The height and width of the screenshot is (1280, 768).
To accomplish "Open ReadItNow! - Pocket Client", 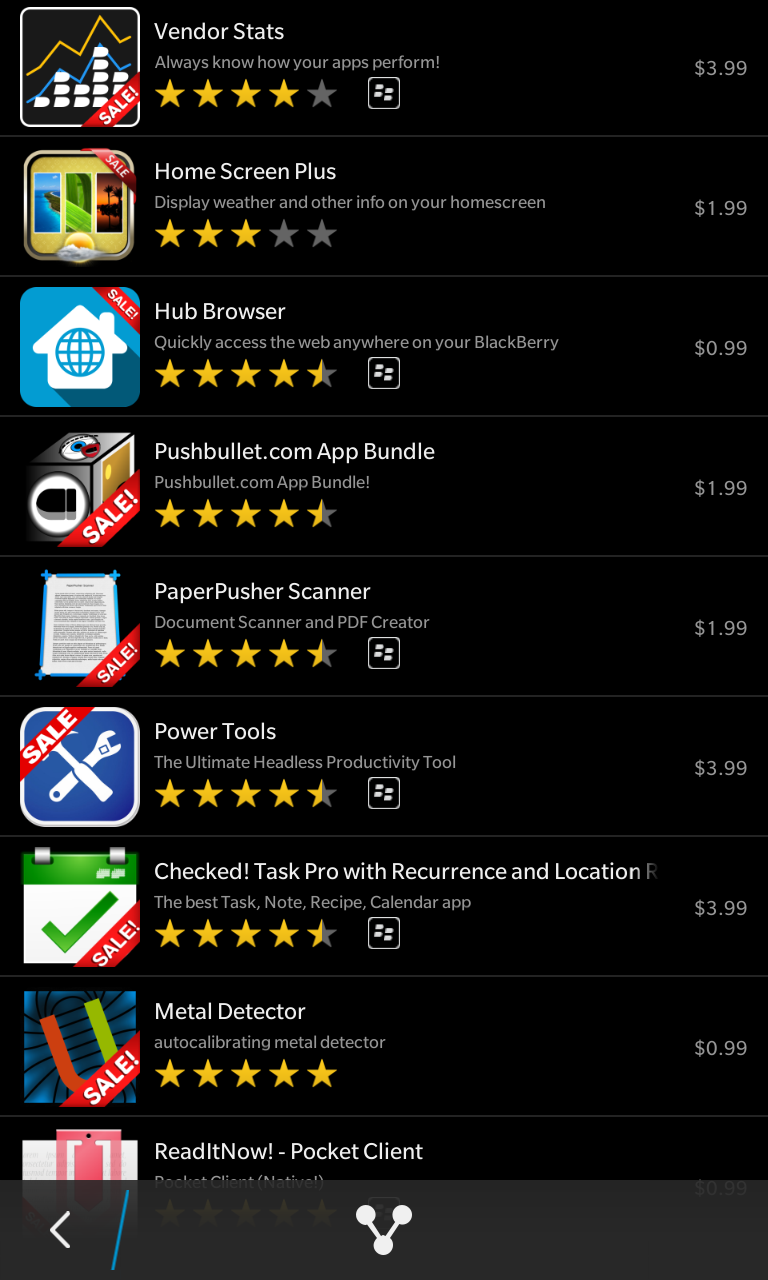I will tap(384, 1149).
